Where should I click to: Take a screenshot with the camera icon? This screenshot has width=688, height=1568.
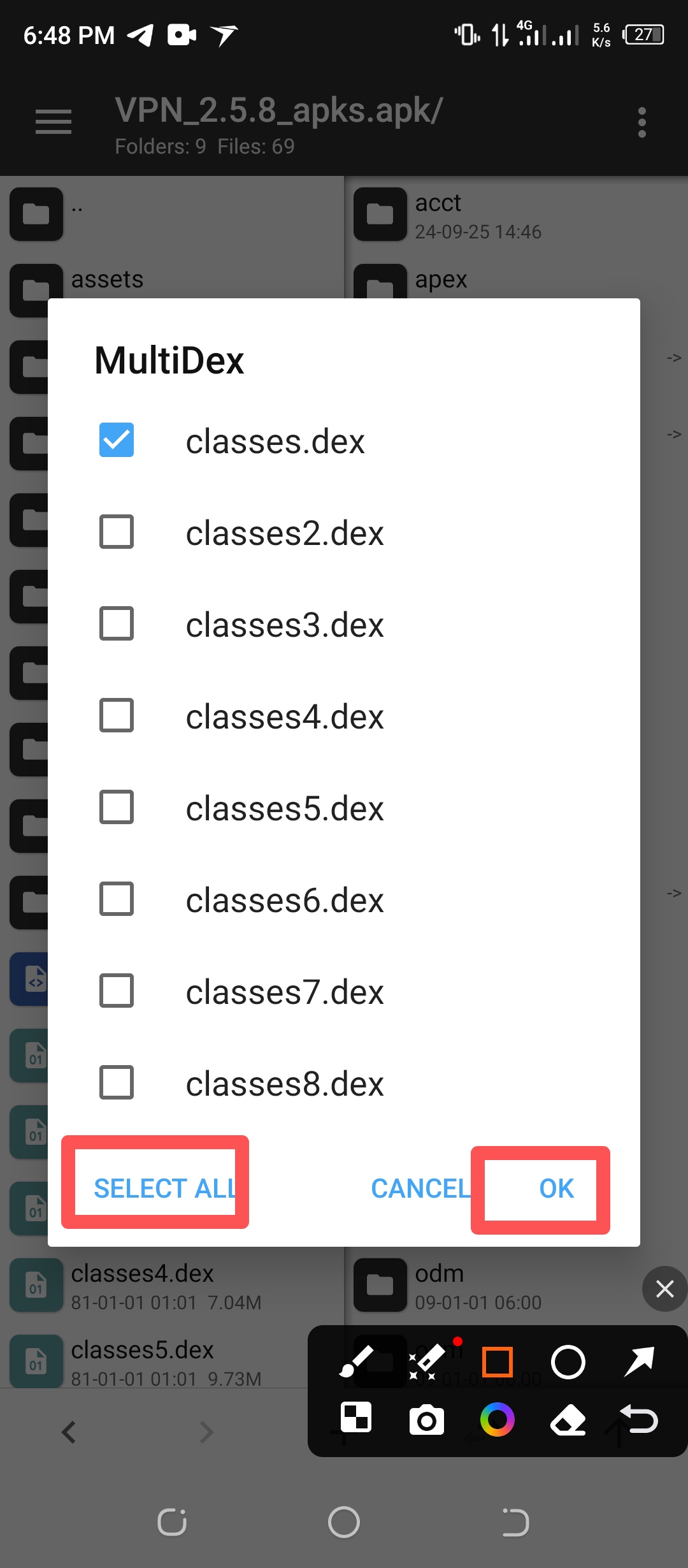click(x=426, y=1420)
